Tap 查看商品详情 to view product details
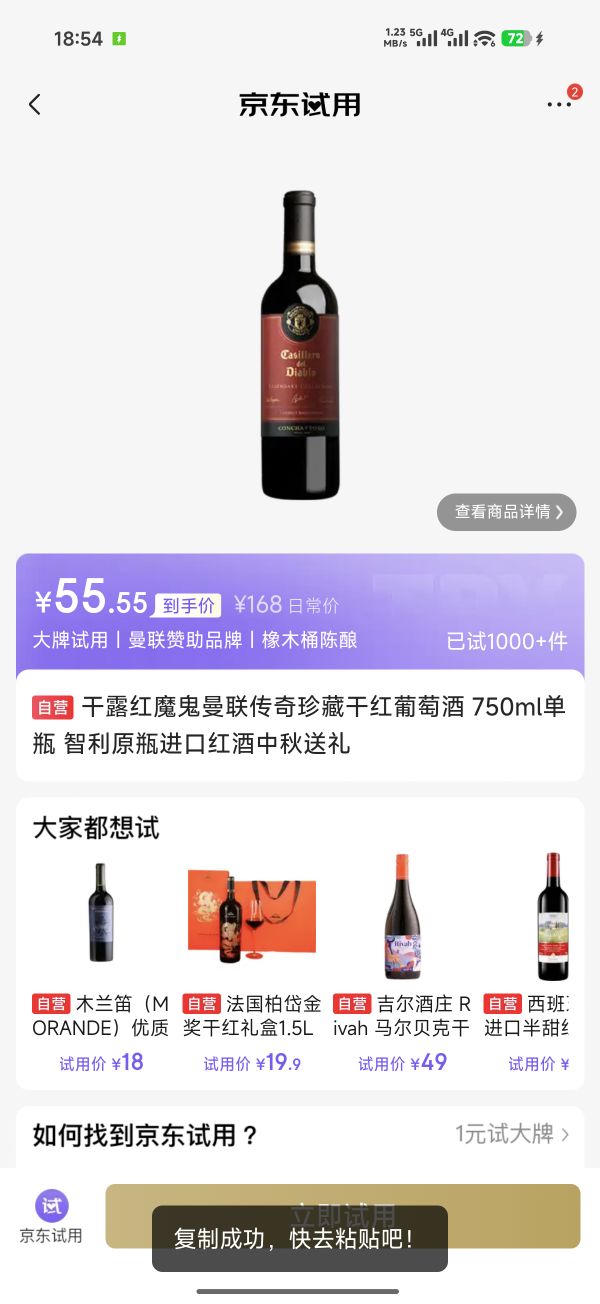 click(507, 512)
